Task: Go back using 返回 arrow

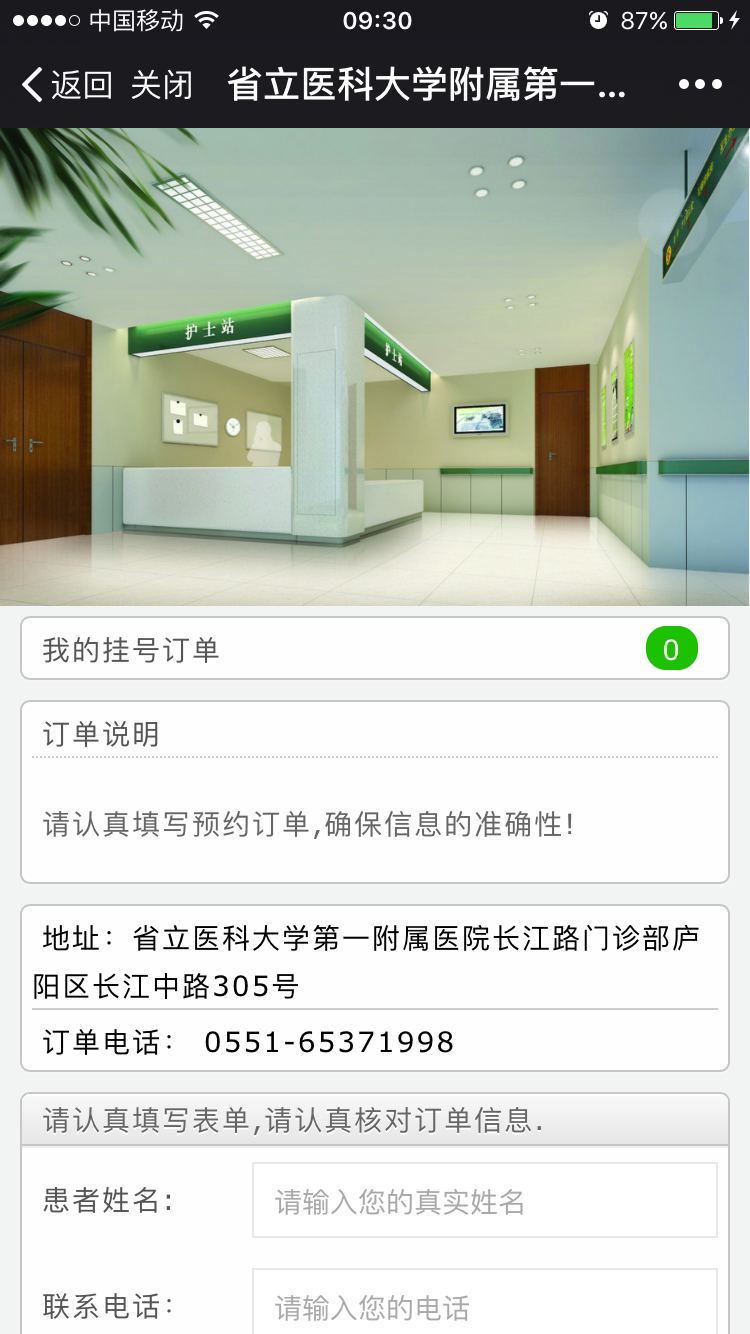Action: click(x=66, y=85)
